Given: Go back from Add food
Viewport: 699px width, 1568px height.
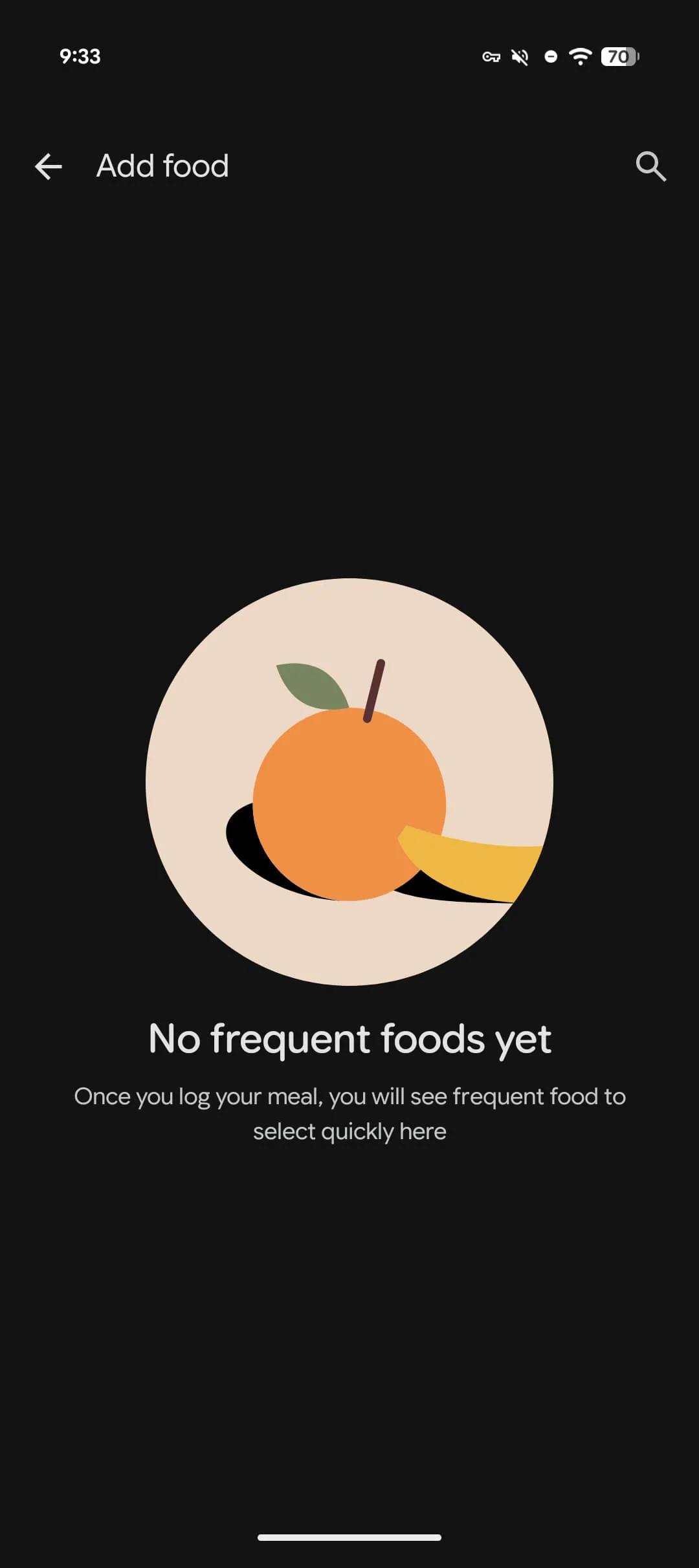Looking at the screenshot, I should coord(49,166).
